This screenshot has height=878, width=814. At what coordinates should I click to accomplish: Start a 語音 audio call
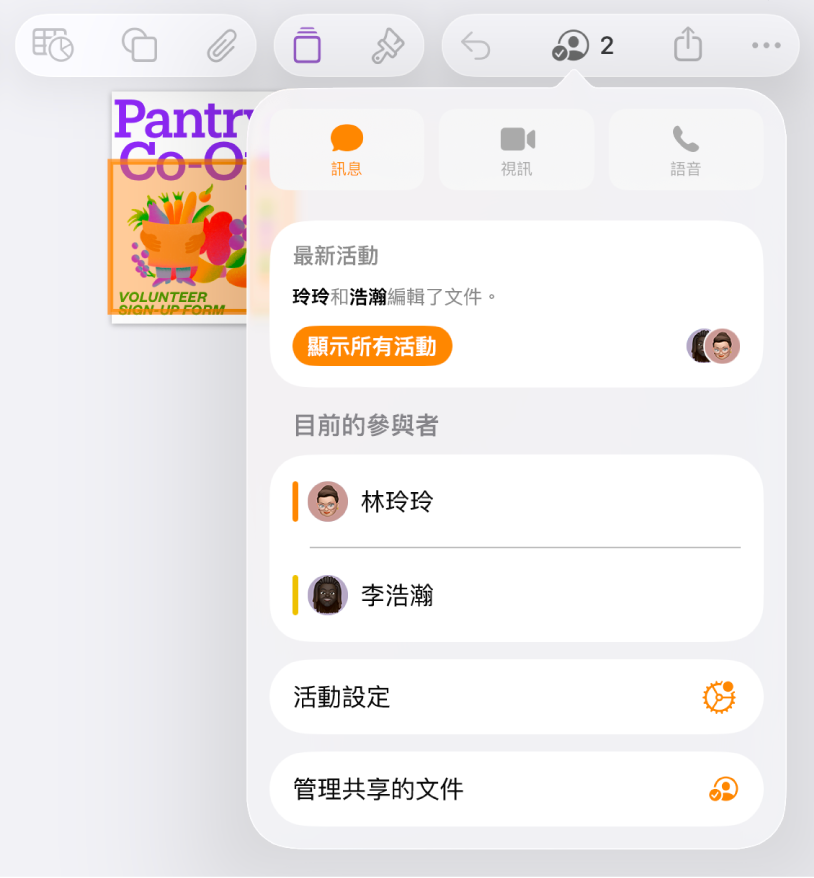coord(686,150)
